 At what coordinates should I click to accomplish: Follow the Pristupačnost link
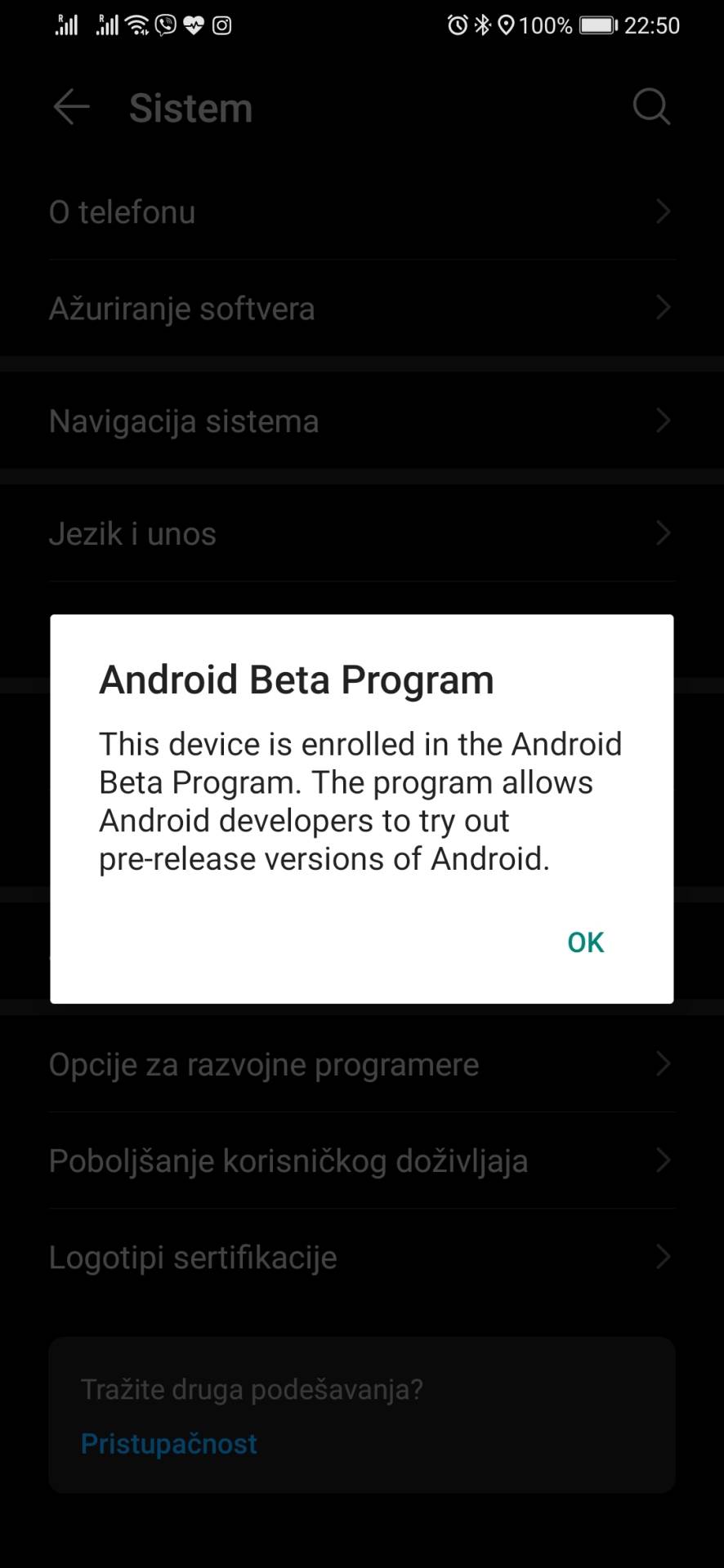[169, 1443]
